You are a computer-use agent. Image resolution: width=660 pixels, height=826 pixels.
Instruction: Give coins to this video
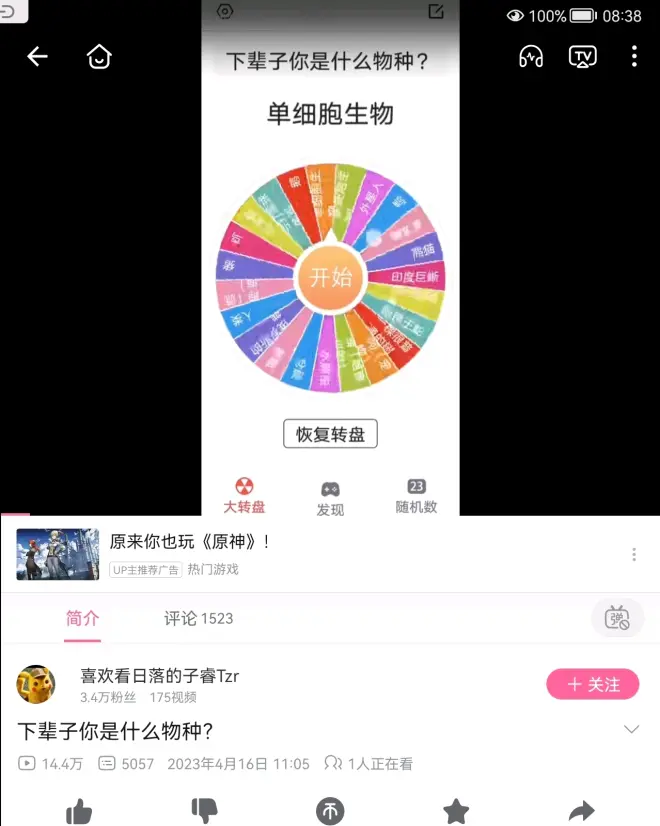330,811
